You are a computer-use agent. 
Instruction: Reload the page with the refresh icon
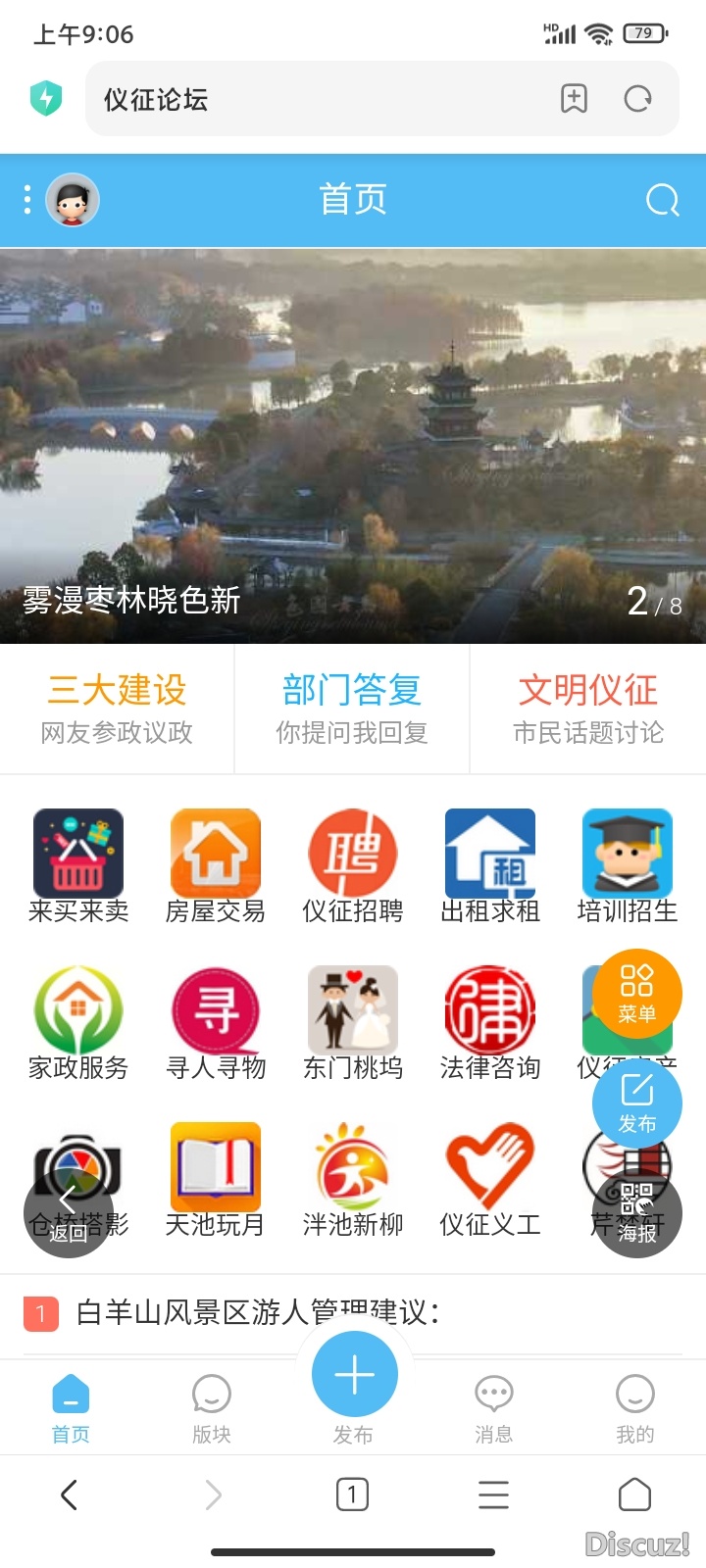[638, 98]
